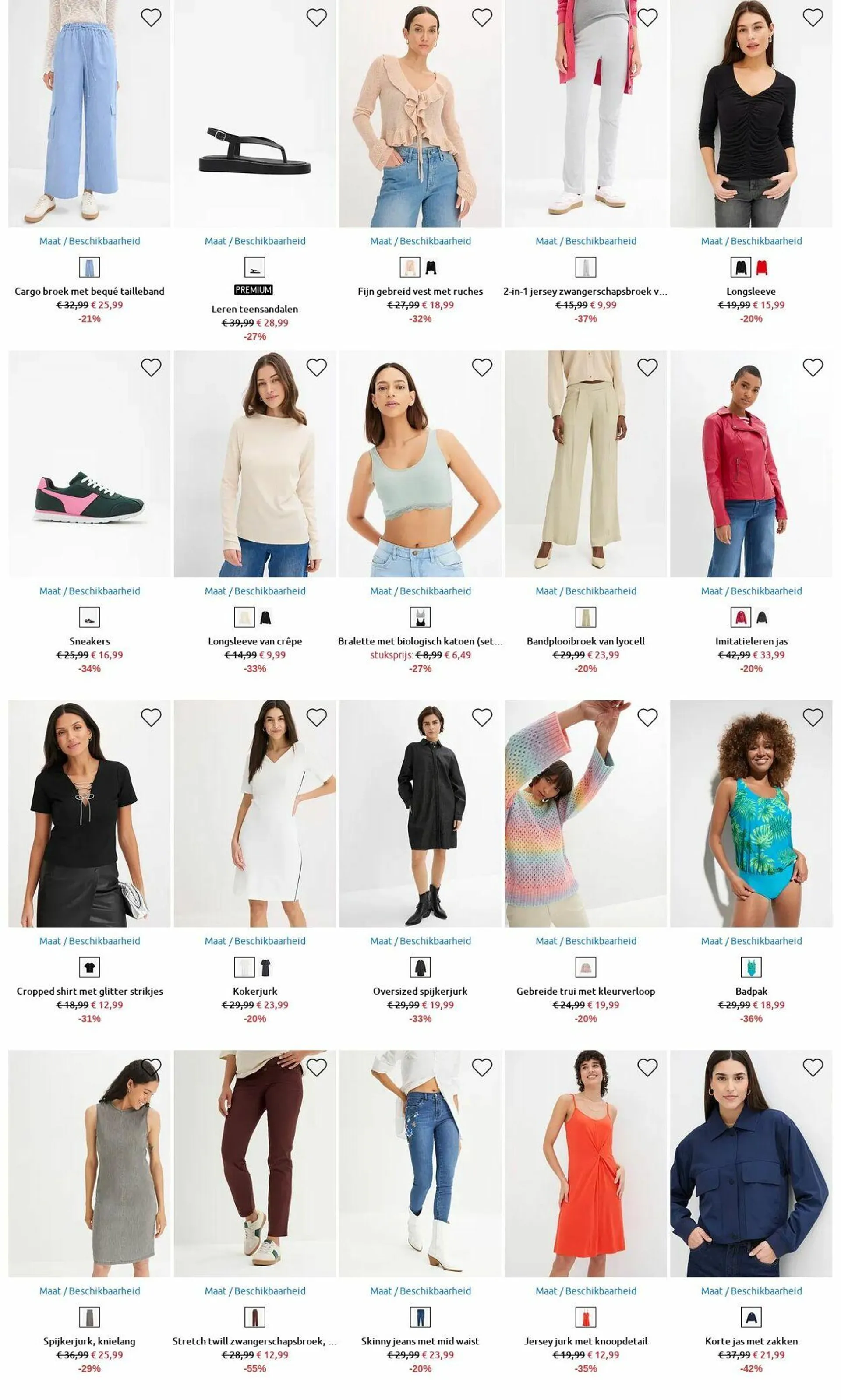Heart the Longsleeve van crêpe

point(316,368)
